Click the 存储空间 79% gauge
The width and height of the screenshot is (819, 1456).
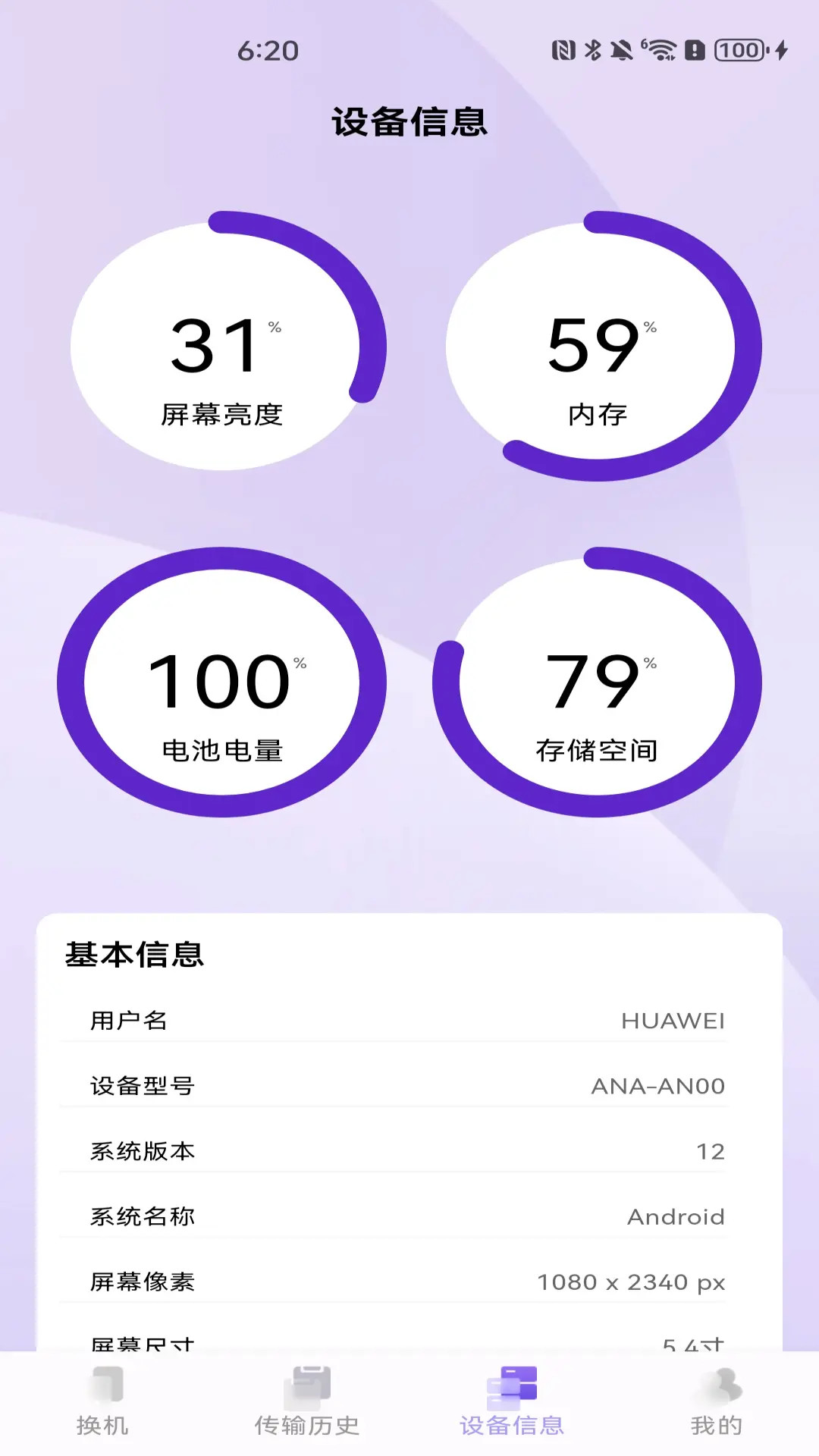599,682
